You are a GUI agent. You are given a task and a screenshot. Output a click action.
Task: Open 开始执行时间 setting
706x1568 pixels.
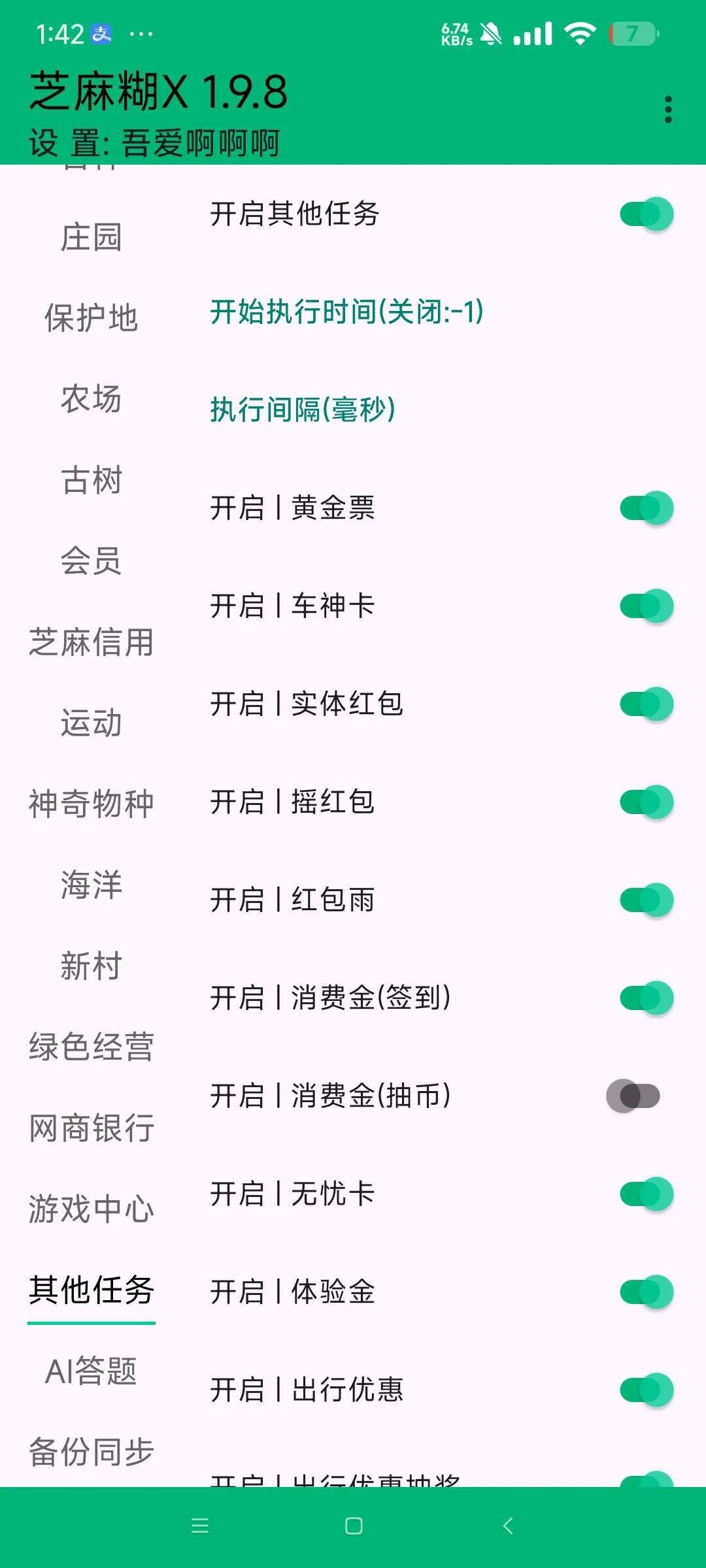tap(346, 312)
